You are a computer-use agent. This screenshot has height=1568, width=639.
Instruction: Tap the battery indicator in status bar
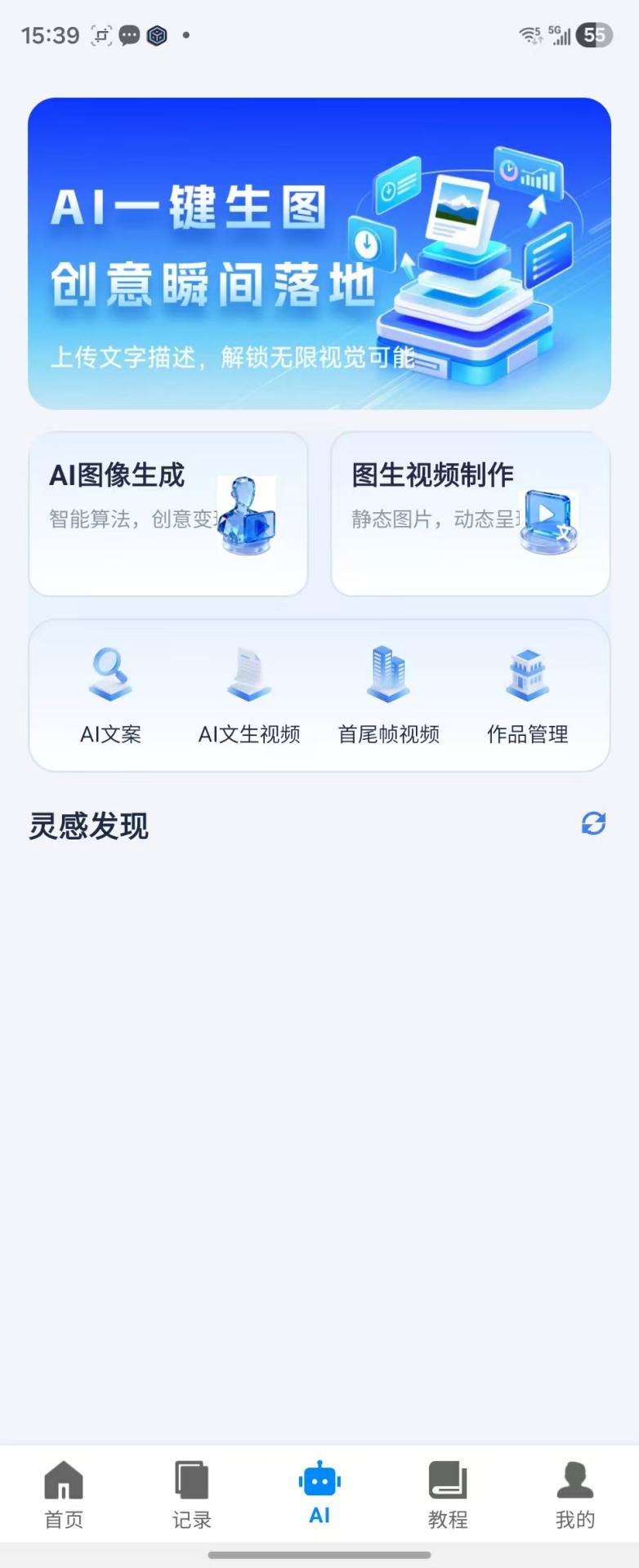pos(596,34)
